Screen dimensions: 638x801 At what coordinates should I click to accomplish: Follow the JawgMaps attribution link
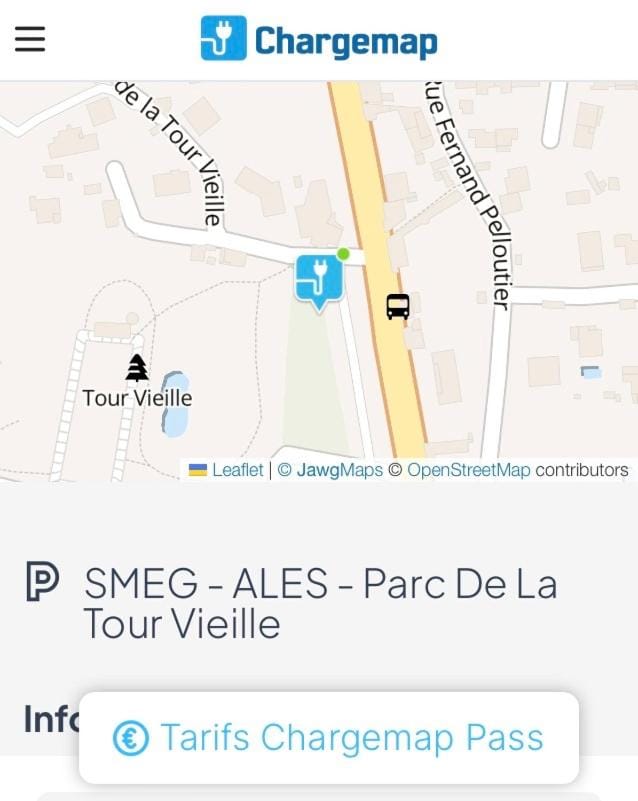click(x=339, y=470)
